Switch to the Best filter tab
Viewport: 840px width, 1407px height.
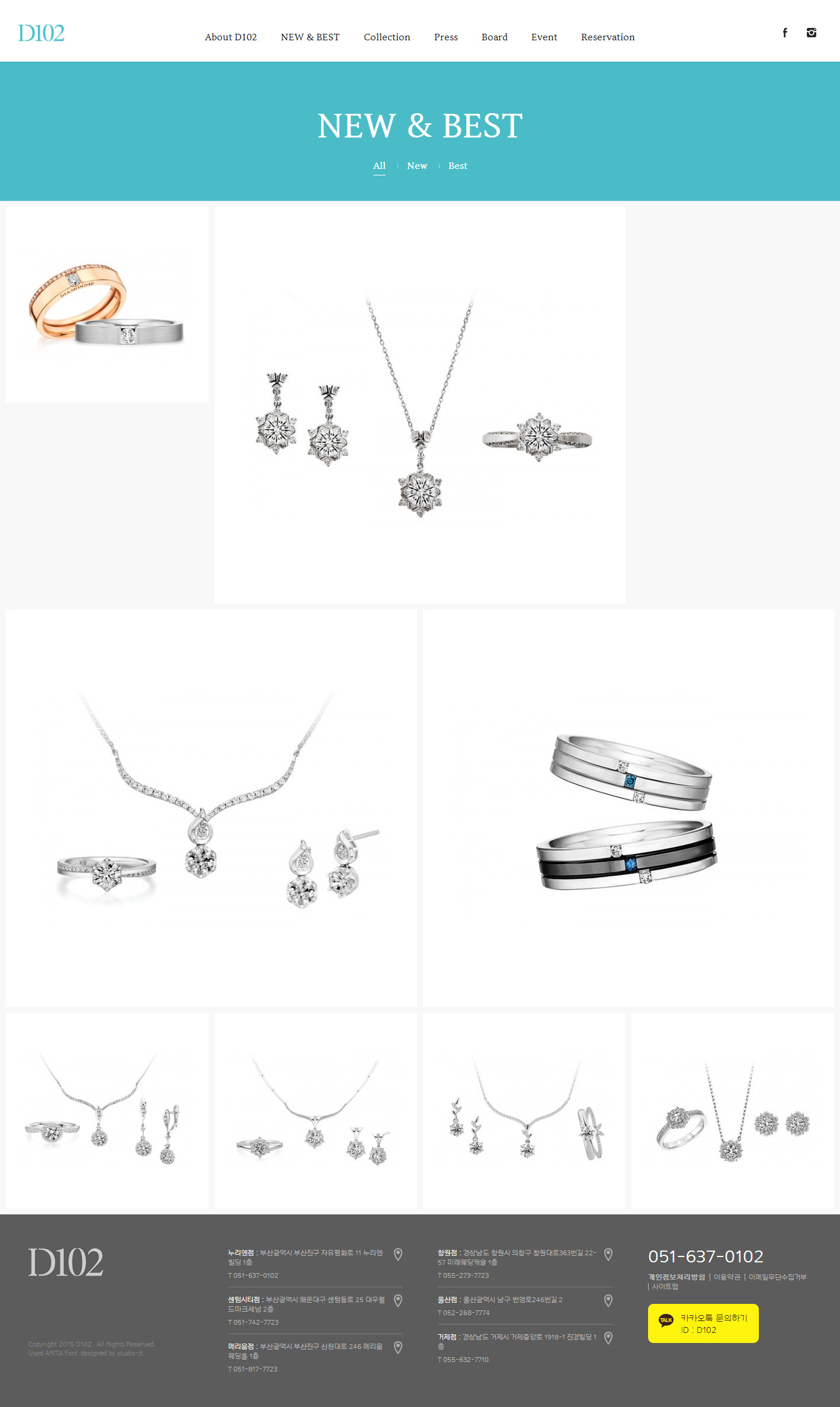(x=457, y=166)
